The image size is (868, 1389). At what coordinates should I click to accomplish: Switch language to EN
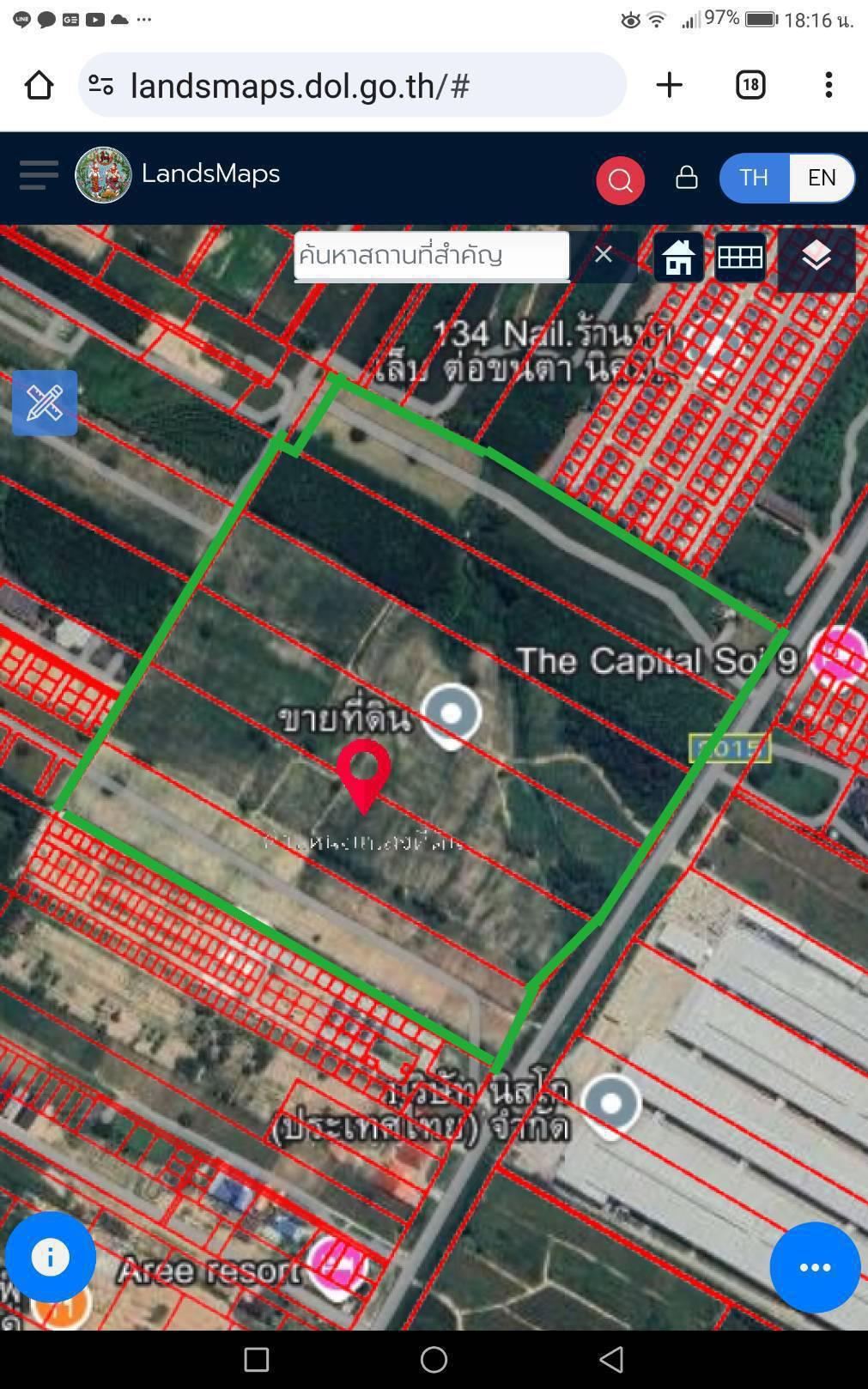822,178
